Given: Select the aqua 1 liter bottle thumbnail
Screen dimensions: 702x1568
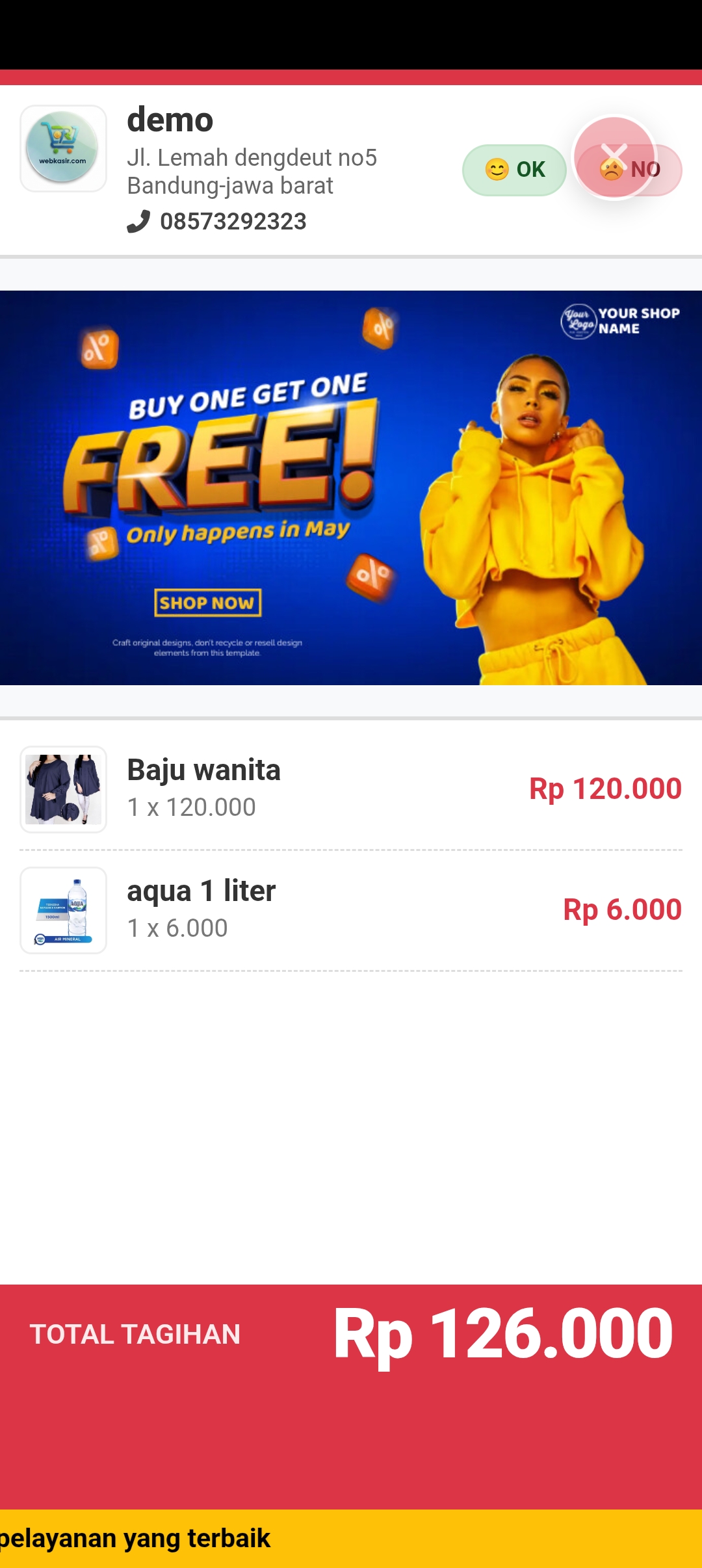Looking at the screenshot, I should pyautogui.click(x=63, y=910).
